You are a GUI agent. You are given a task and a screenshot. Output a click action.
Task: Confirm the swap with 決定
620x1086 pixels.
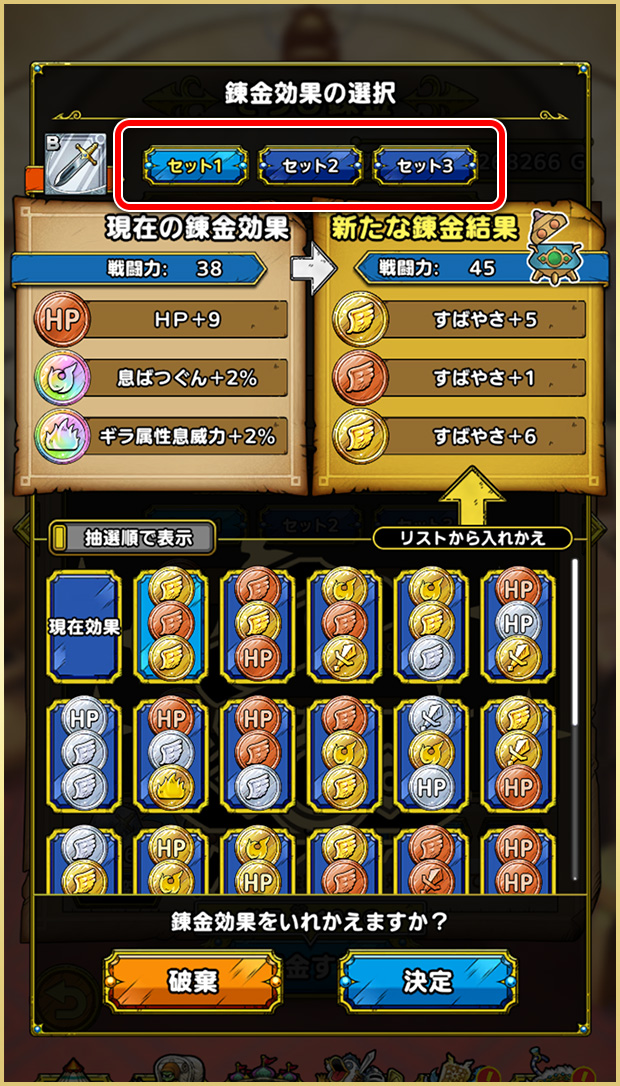(x=428, y=980)
